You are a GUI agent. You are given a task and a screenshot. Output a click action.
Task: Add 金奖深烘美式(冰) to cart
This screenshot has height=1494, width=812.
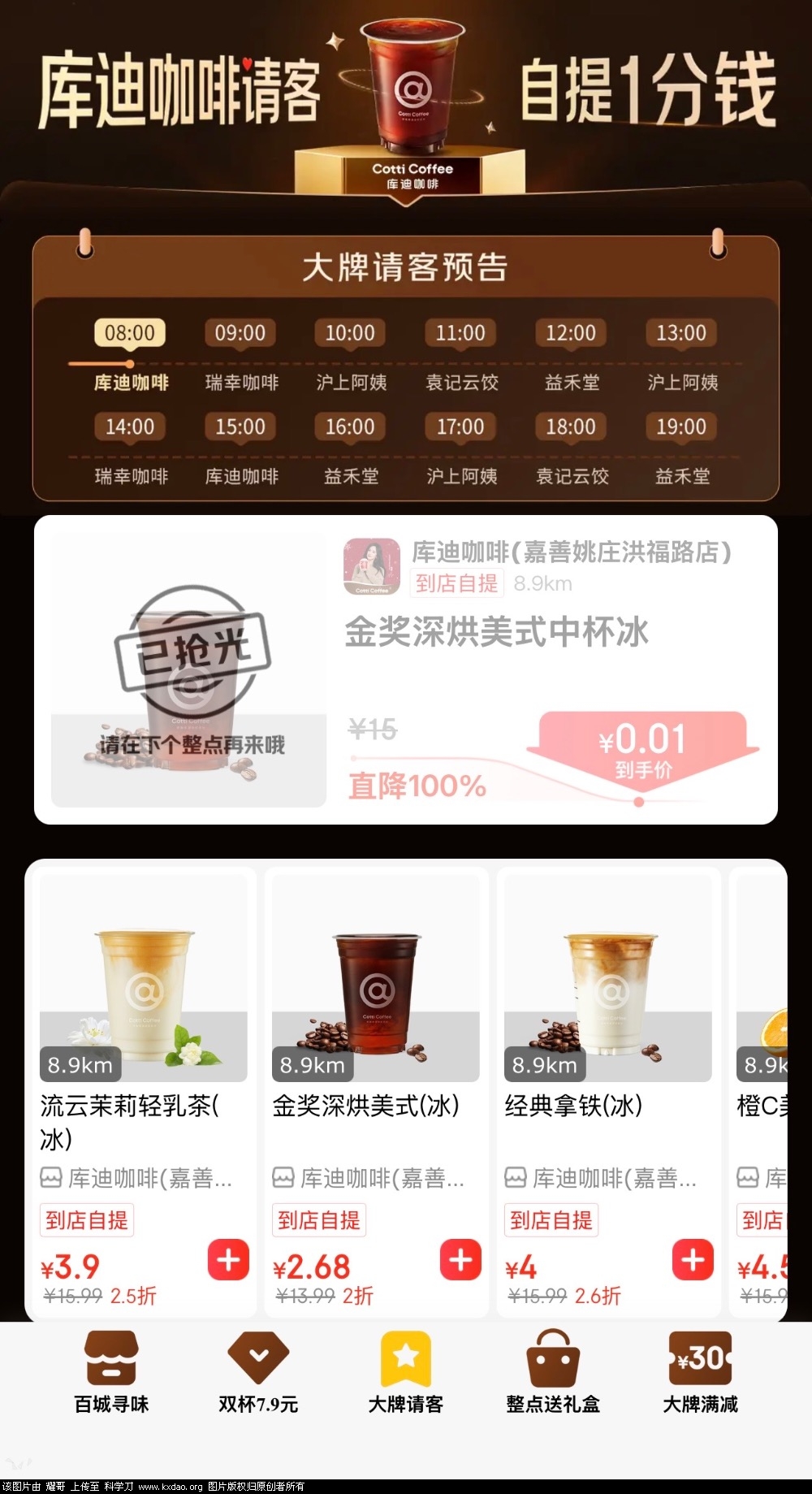tap(460, 1260)
